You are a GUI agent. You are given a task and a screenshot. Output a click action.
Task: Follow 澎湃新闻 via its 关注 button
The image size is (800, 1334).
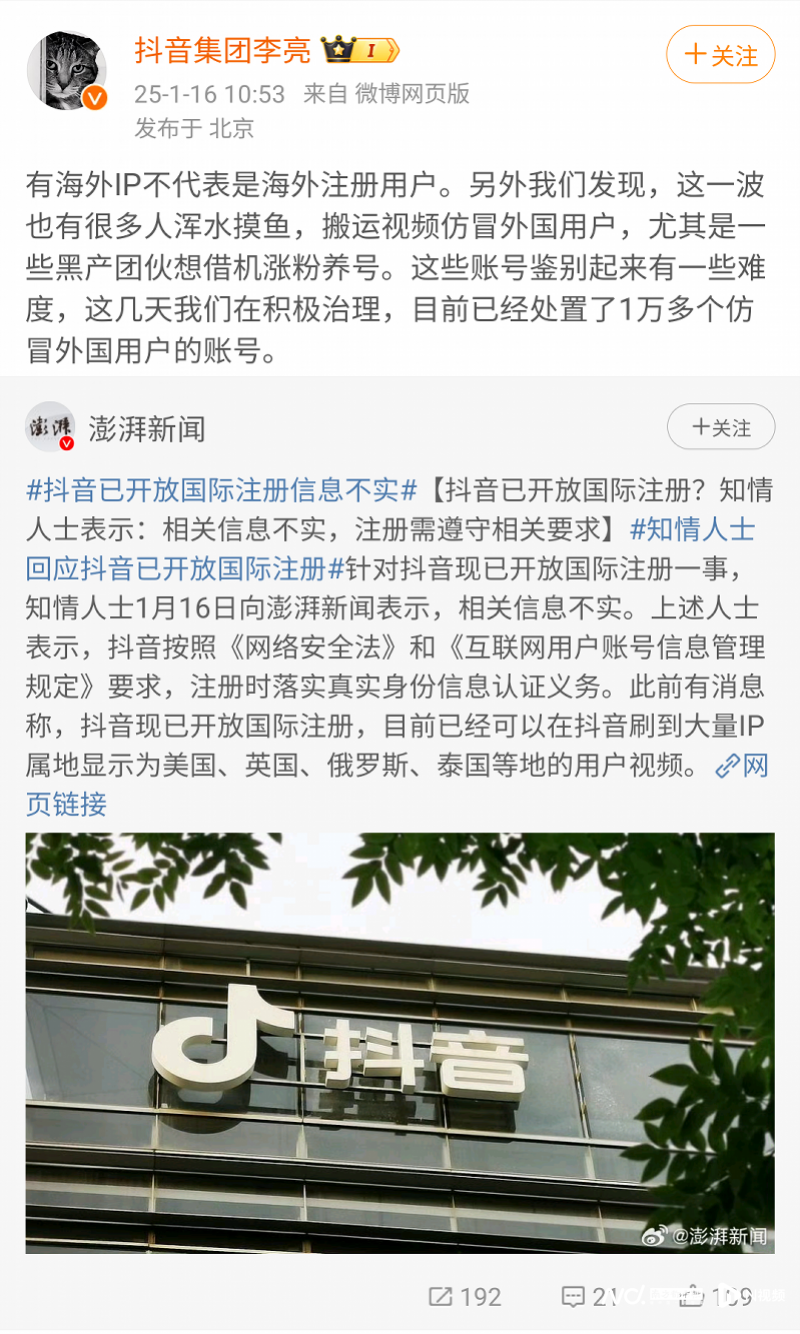click(721, 426)
